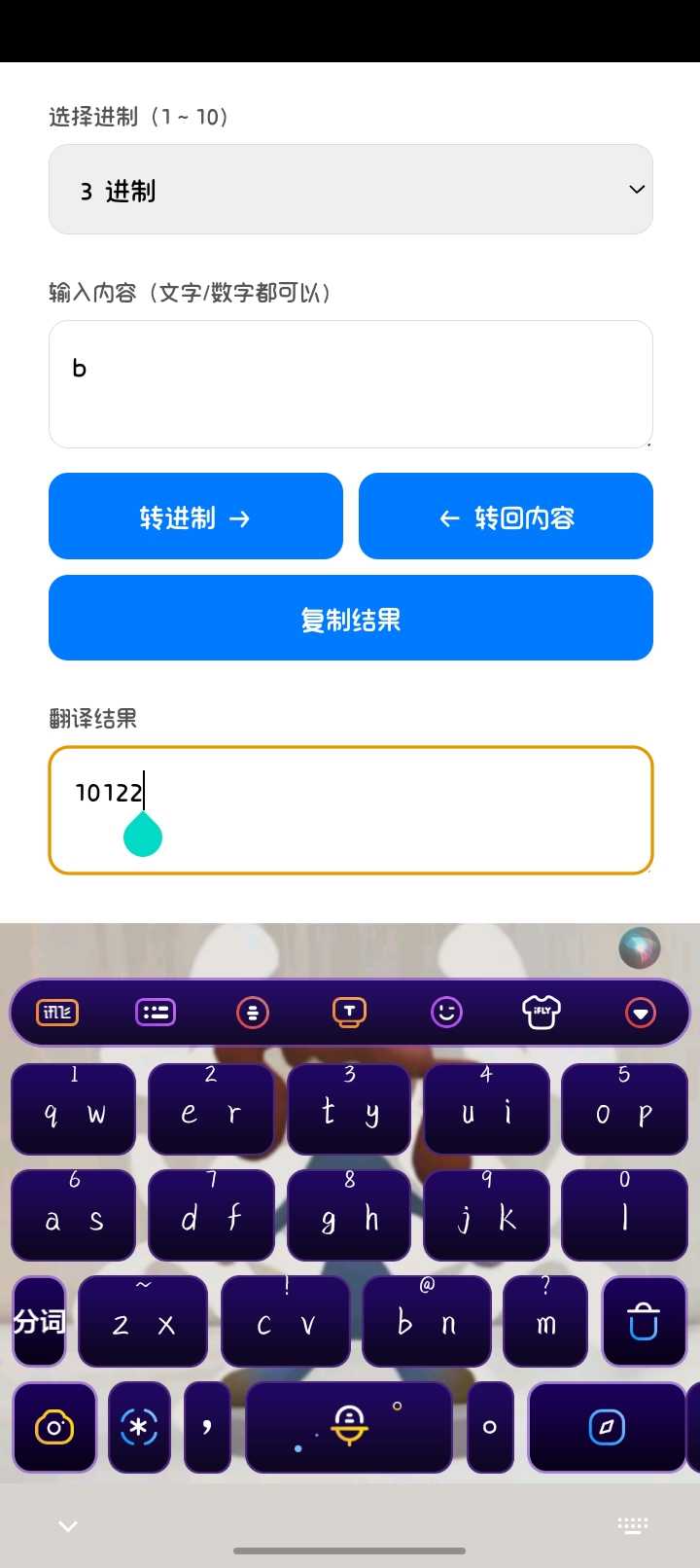This screenshot has height=1568, width=700.
Task: Tap the symbols asterisk key
Action: click(x=139, y=1427)
